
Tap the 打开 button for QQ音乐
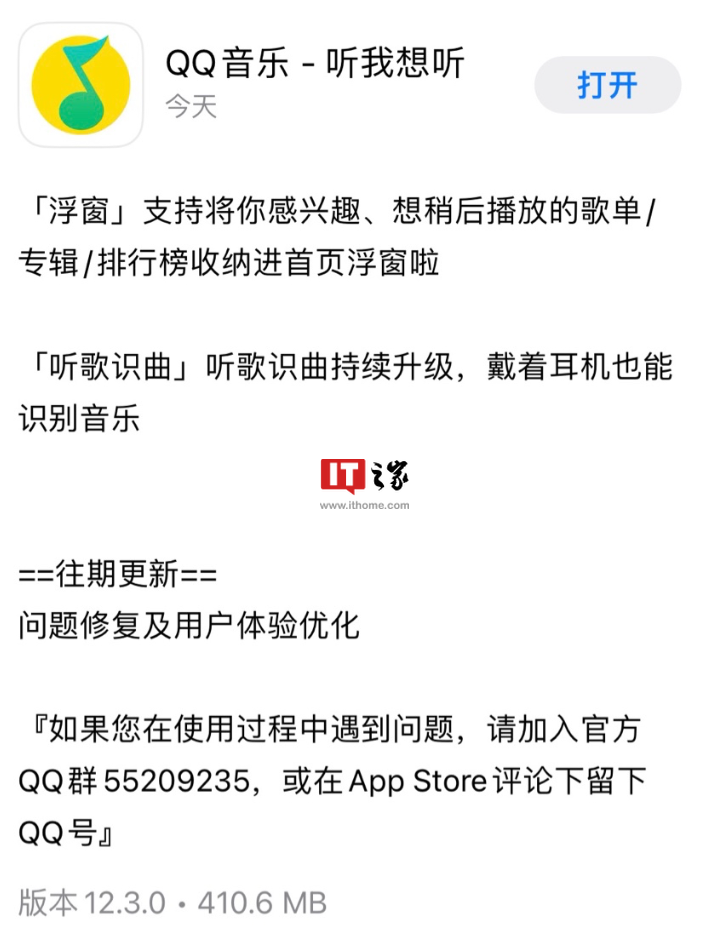pos(607,85)
